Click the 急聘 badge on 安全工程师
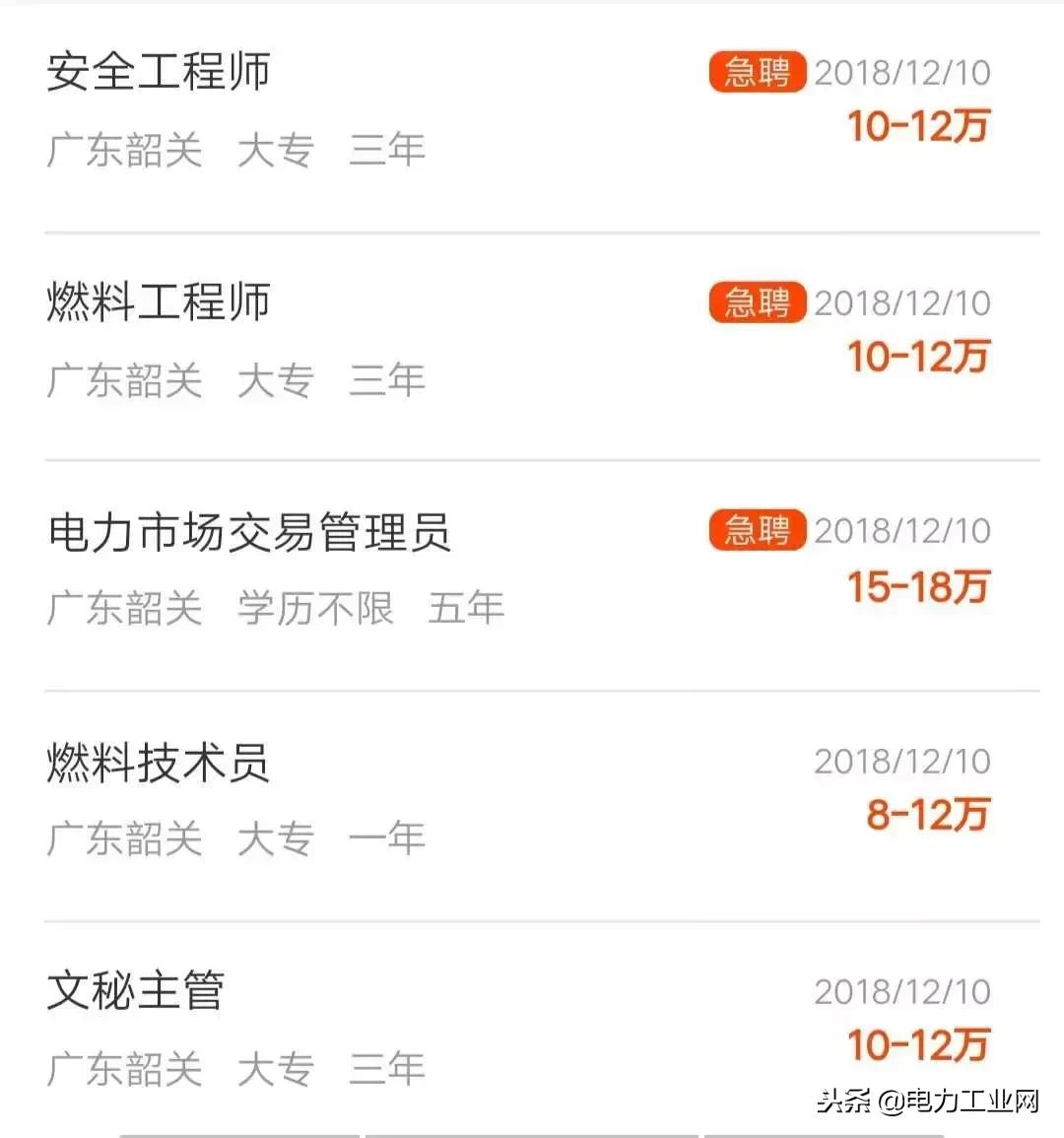Screen dimensions: 1064x1138 [x=756, y=72]
